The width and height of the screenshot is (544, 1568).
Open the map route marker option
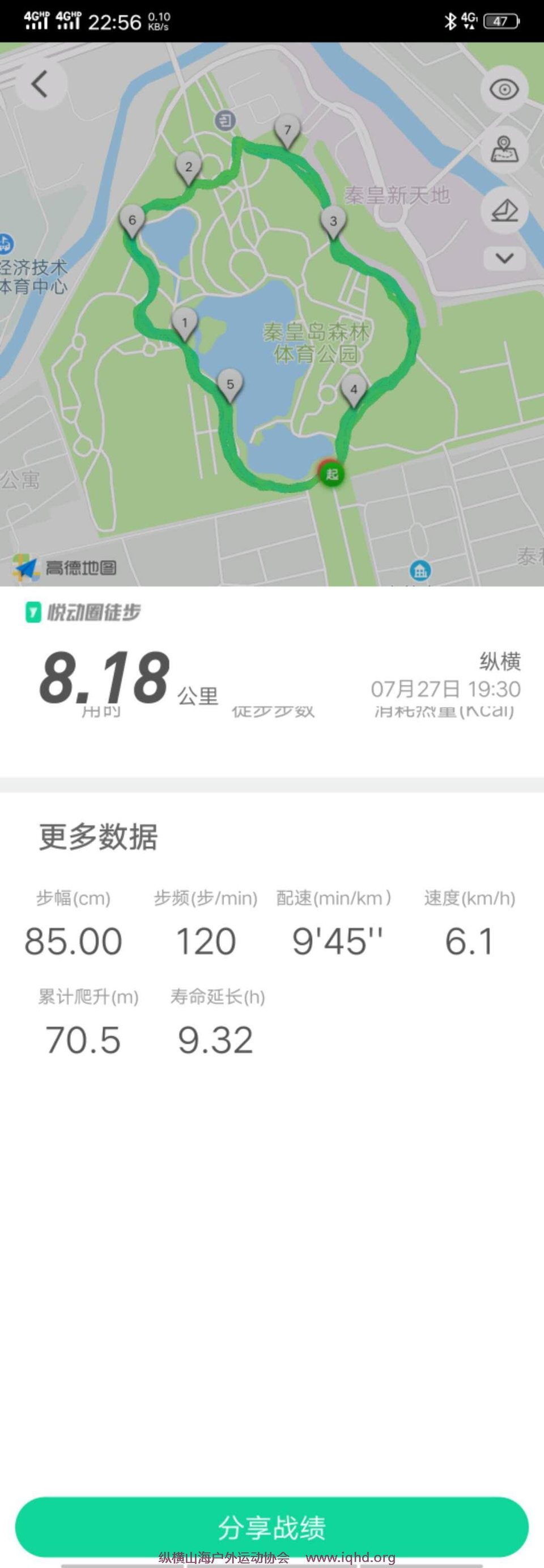504,150
